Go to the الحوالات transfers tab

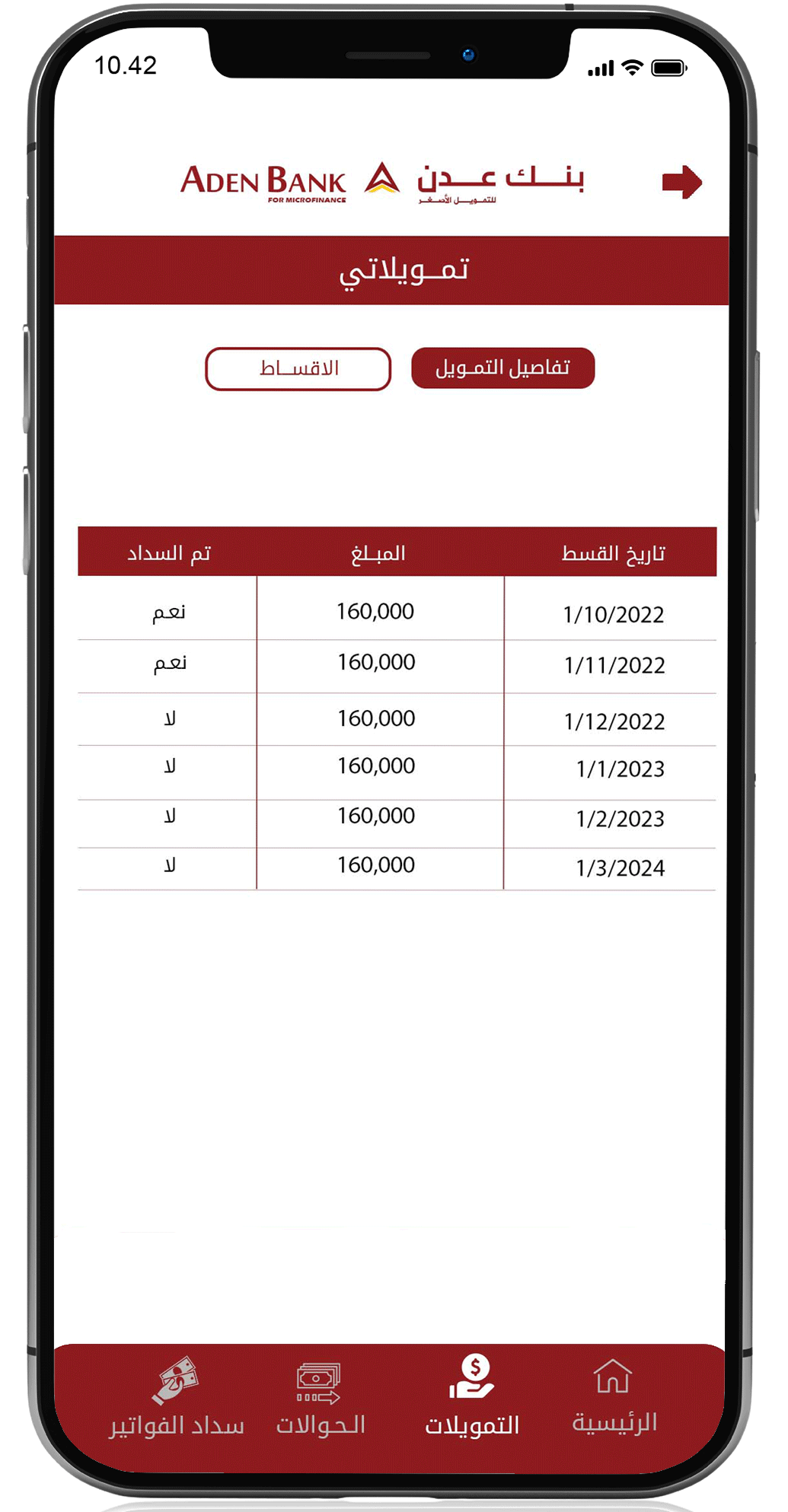point(321,1399)
